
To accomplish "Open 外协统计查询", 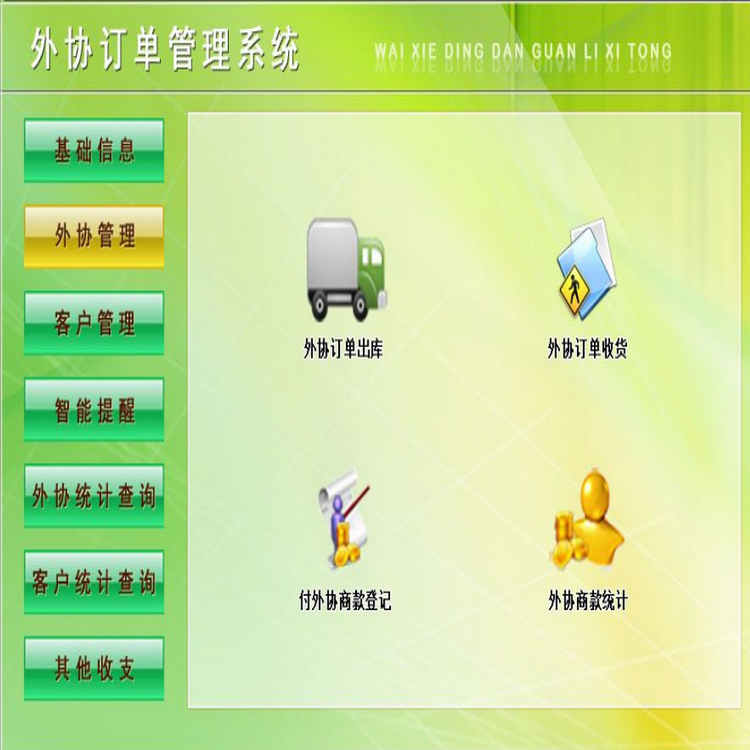I will point(94,495).
